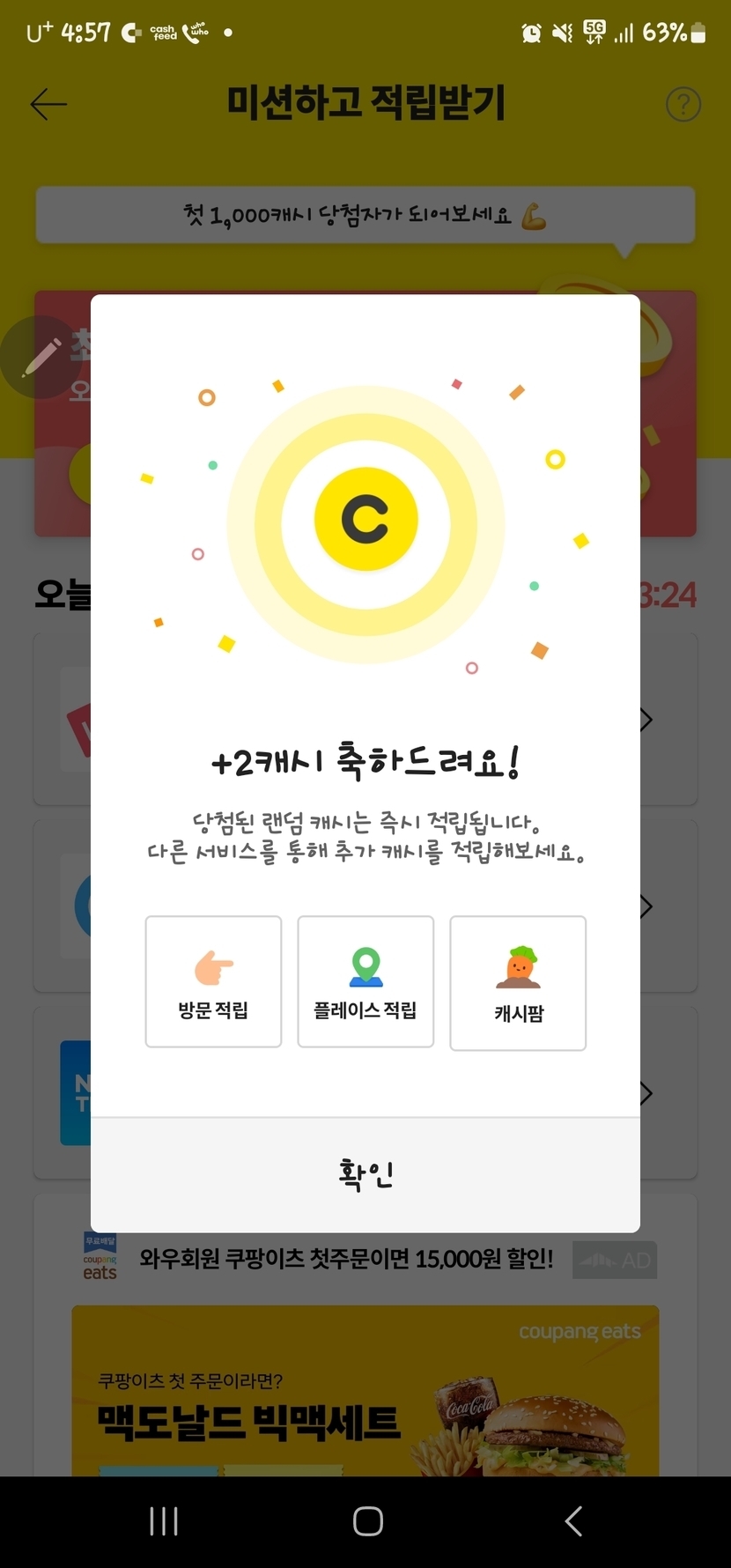Open the help question mark icon
The image size is (731, 1568).
point(683,104)
